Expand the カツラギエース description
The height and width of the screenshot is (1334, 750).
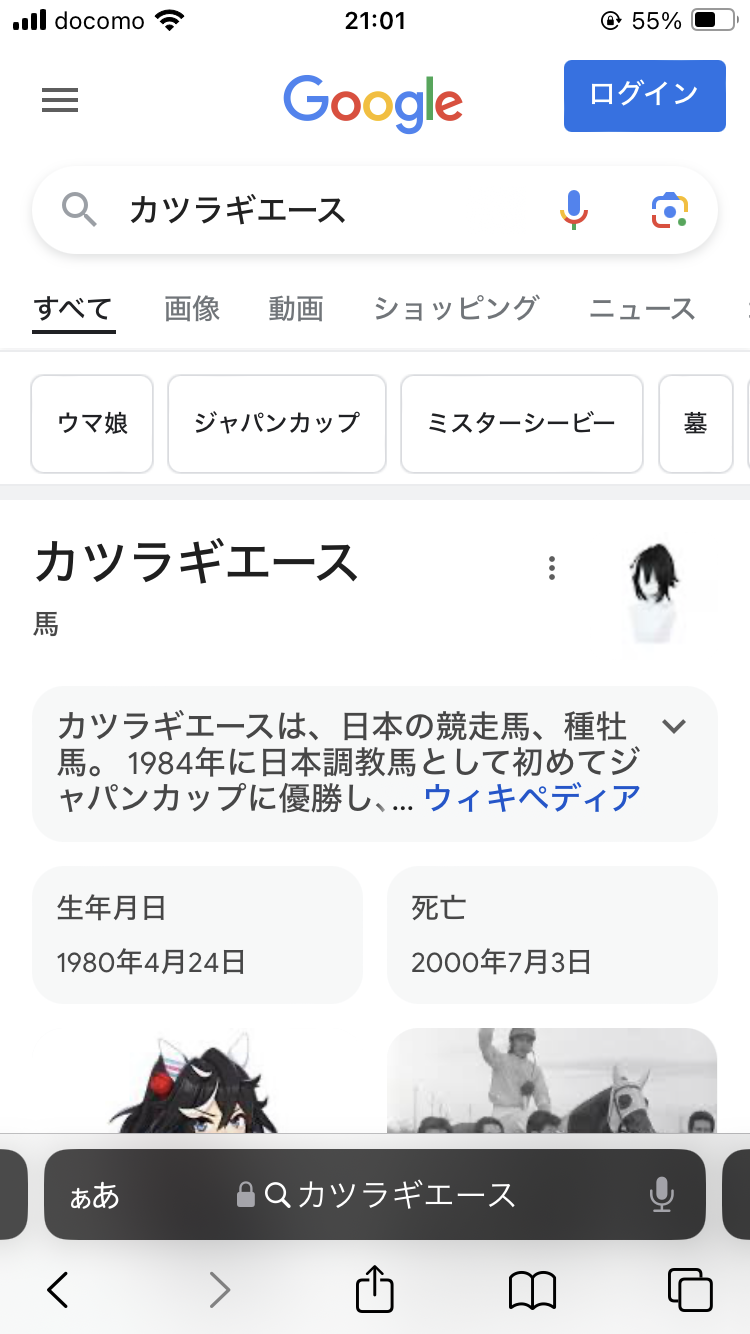point(674,726)
